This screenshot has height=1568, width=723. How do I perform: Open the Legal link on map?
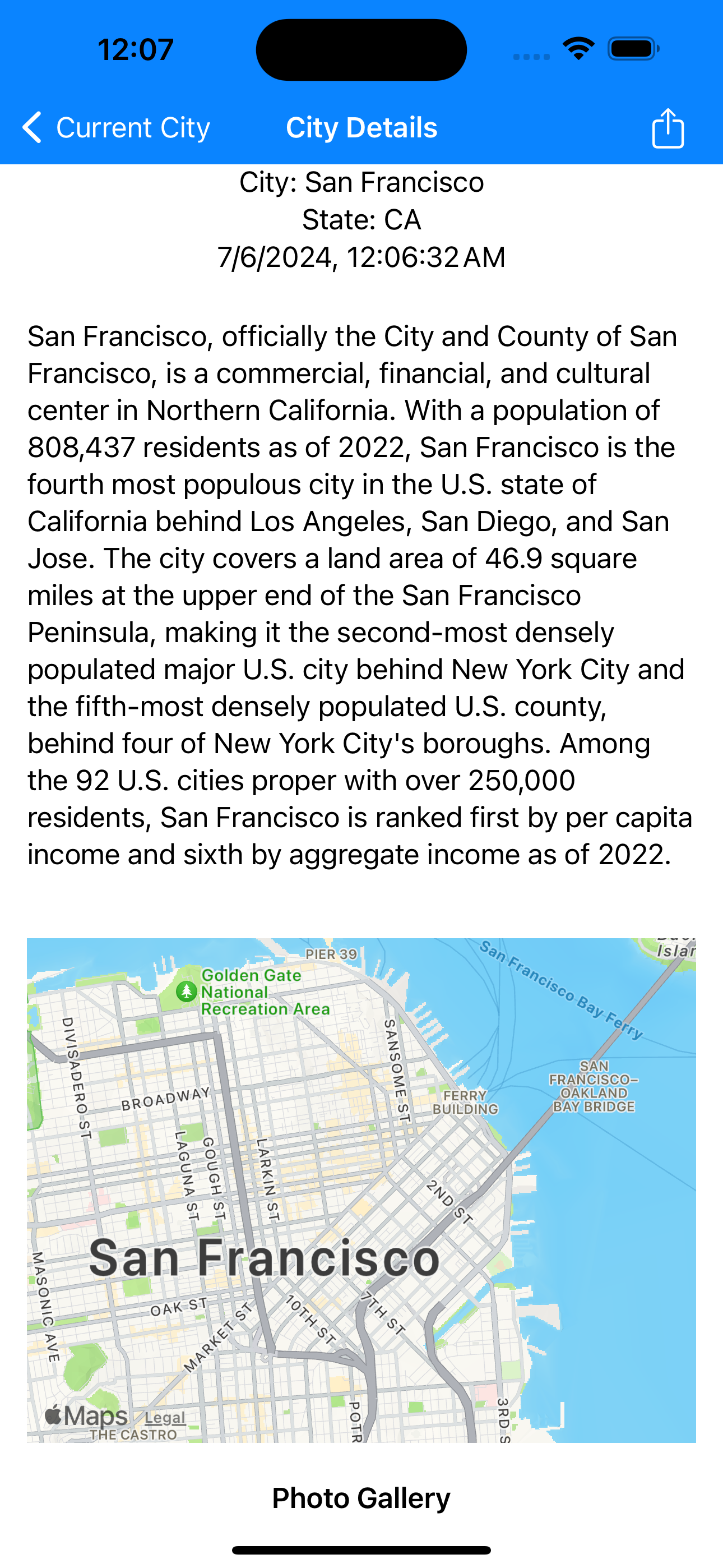(x=165, y=1418)
